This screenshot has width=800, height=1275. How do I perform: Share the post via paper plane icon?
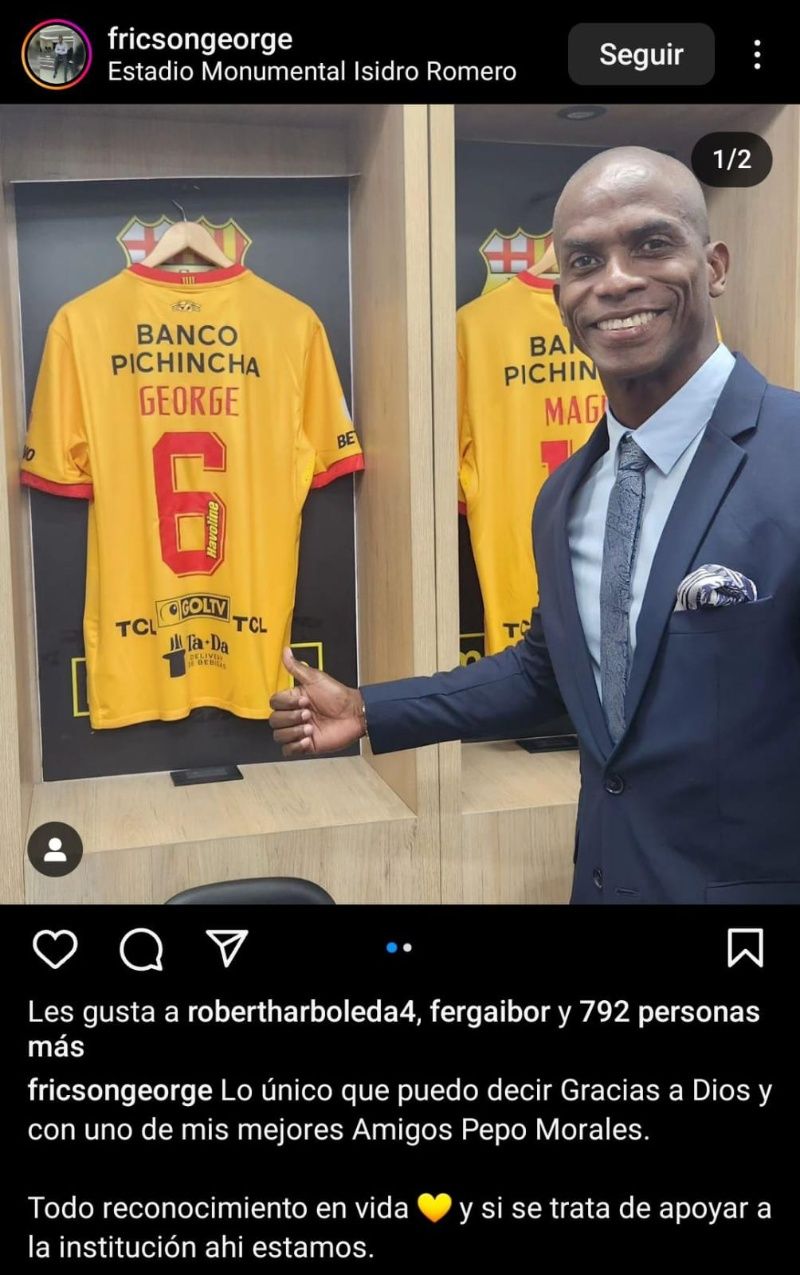point(227,947)
